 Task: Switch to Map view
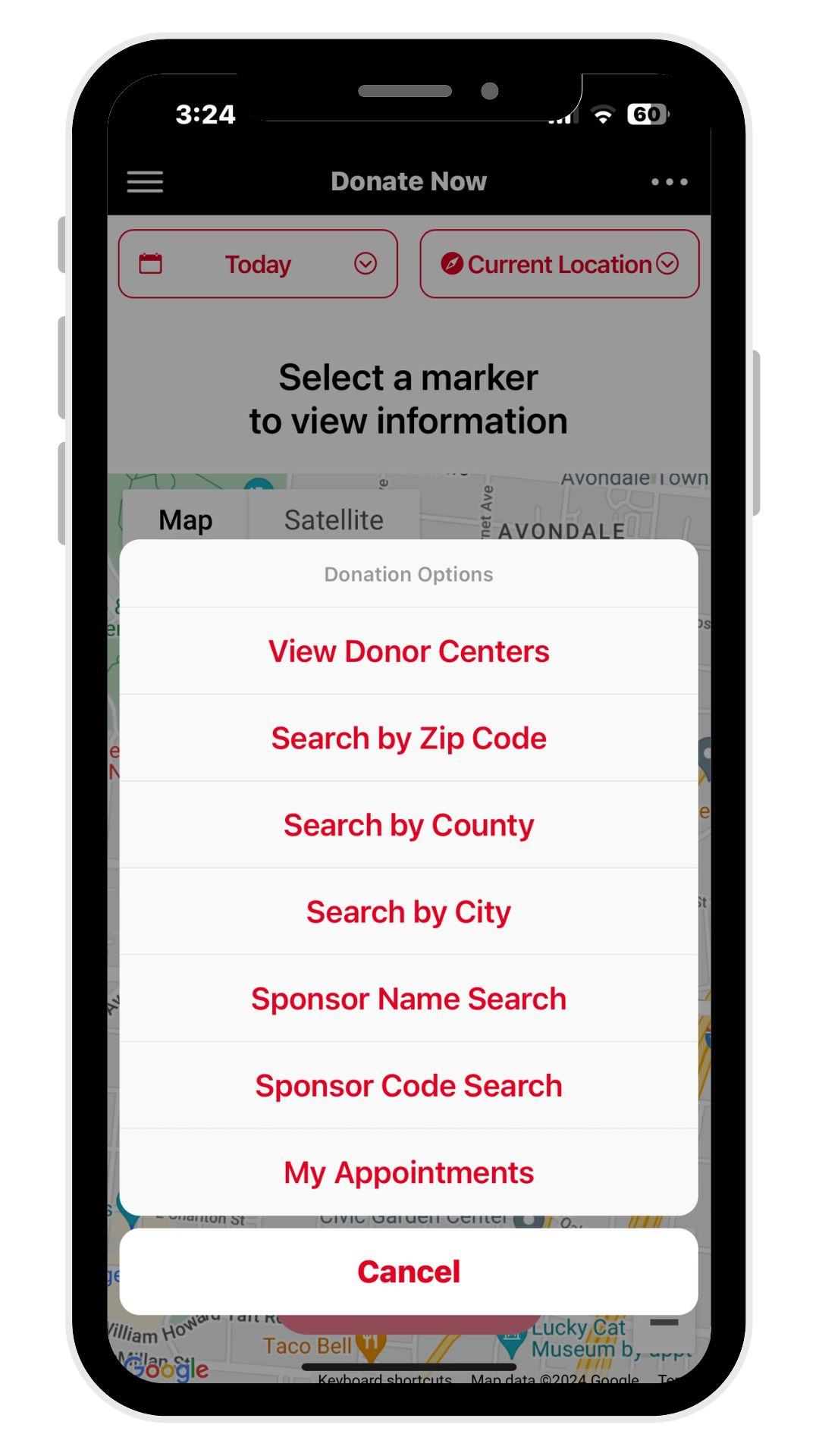186,519
